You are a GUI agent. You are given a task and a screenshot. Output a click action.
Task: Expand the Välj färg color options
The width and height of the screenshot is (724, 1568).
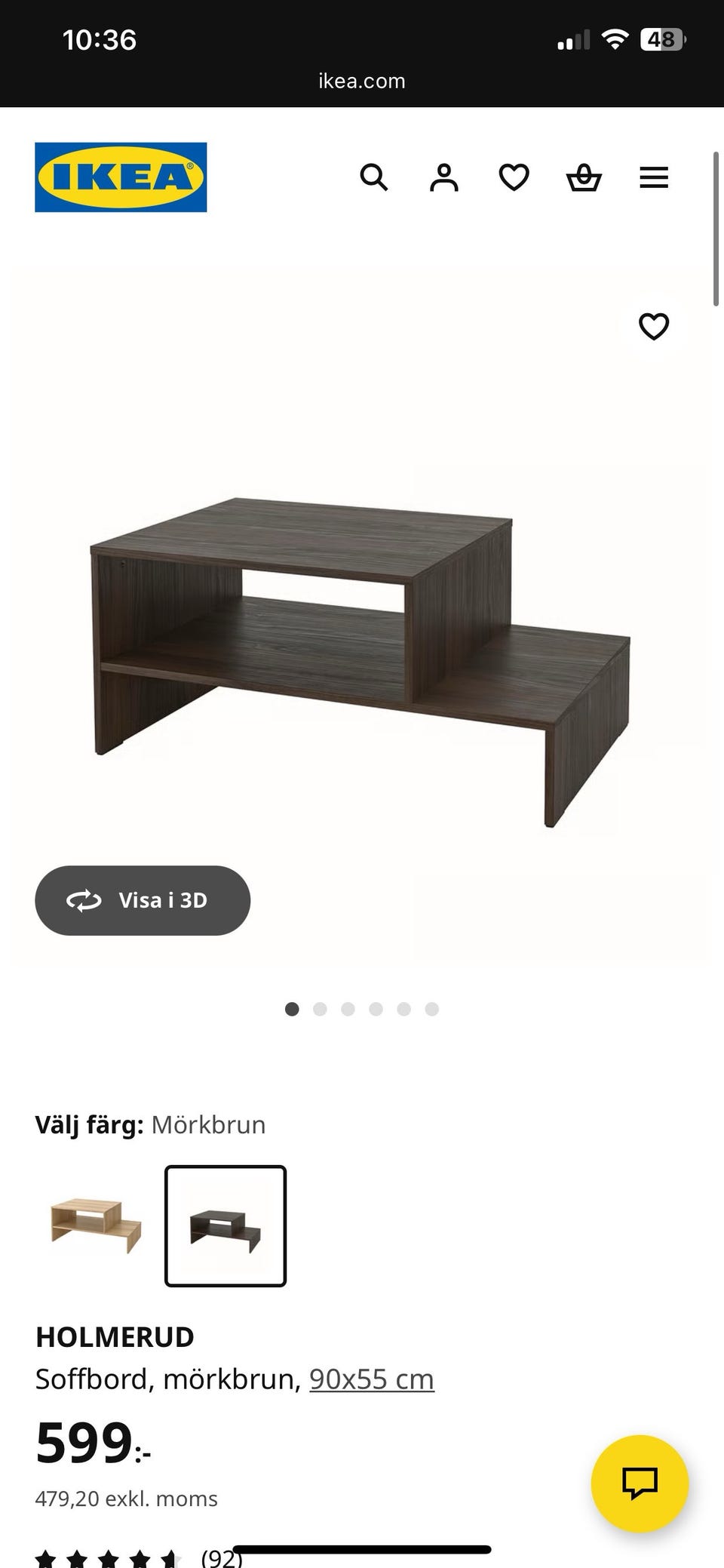[x=151, y=1124]
